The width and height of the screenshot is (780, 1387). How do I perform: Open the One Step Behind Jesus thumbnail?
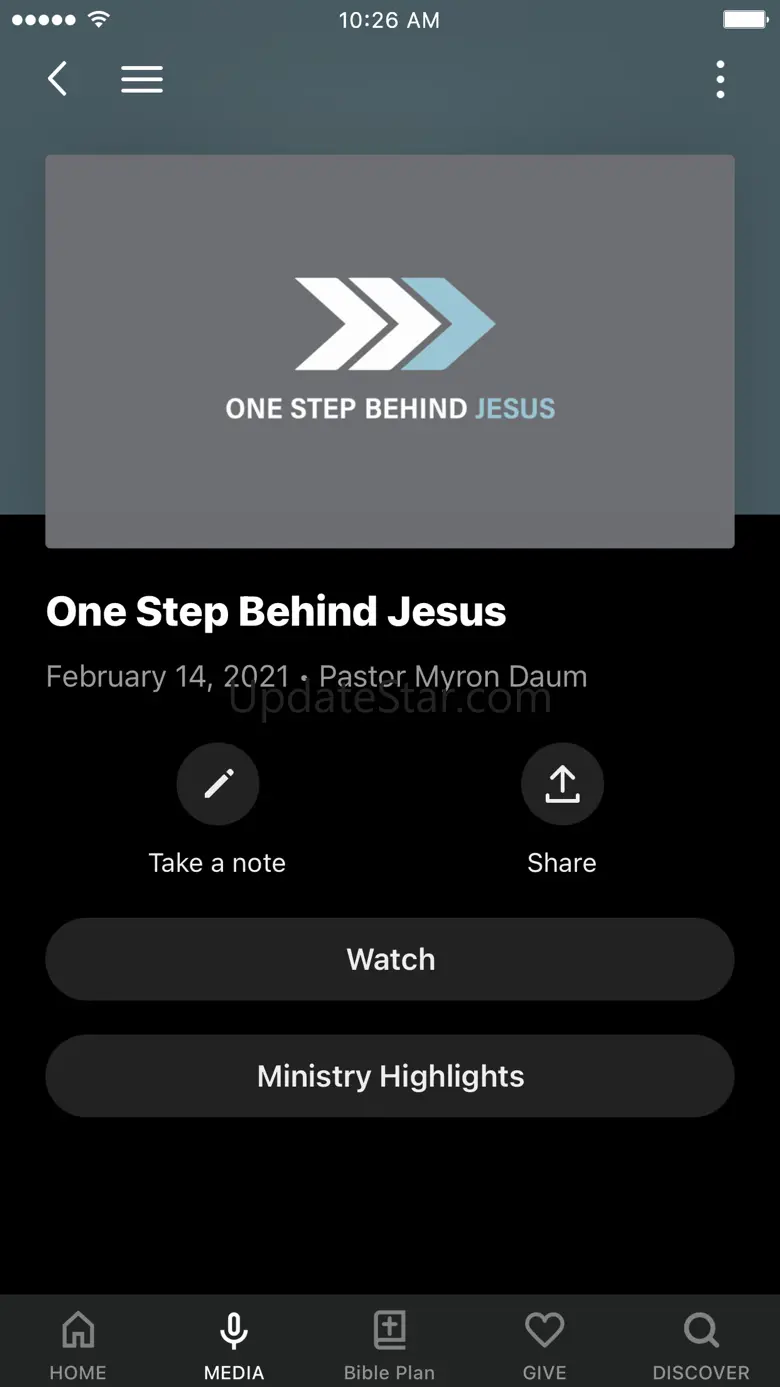pyautogui.click(x=390, y=351)
